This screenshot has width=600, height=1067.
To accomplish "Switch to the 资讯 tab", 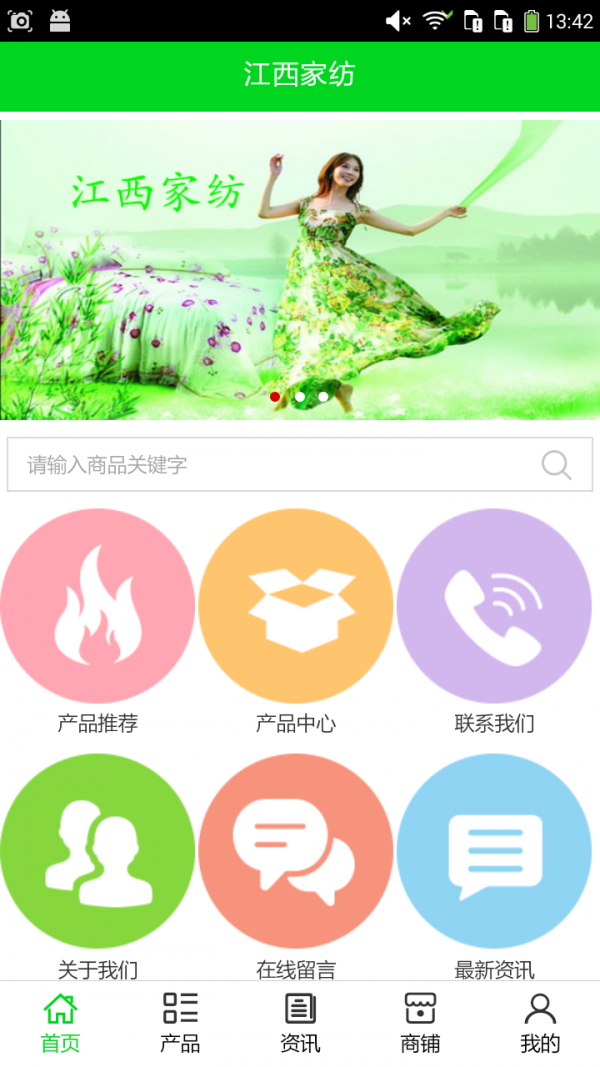I will [300, 1023].
